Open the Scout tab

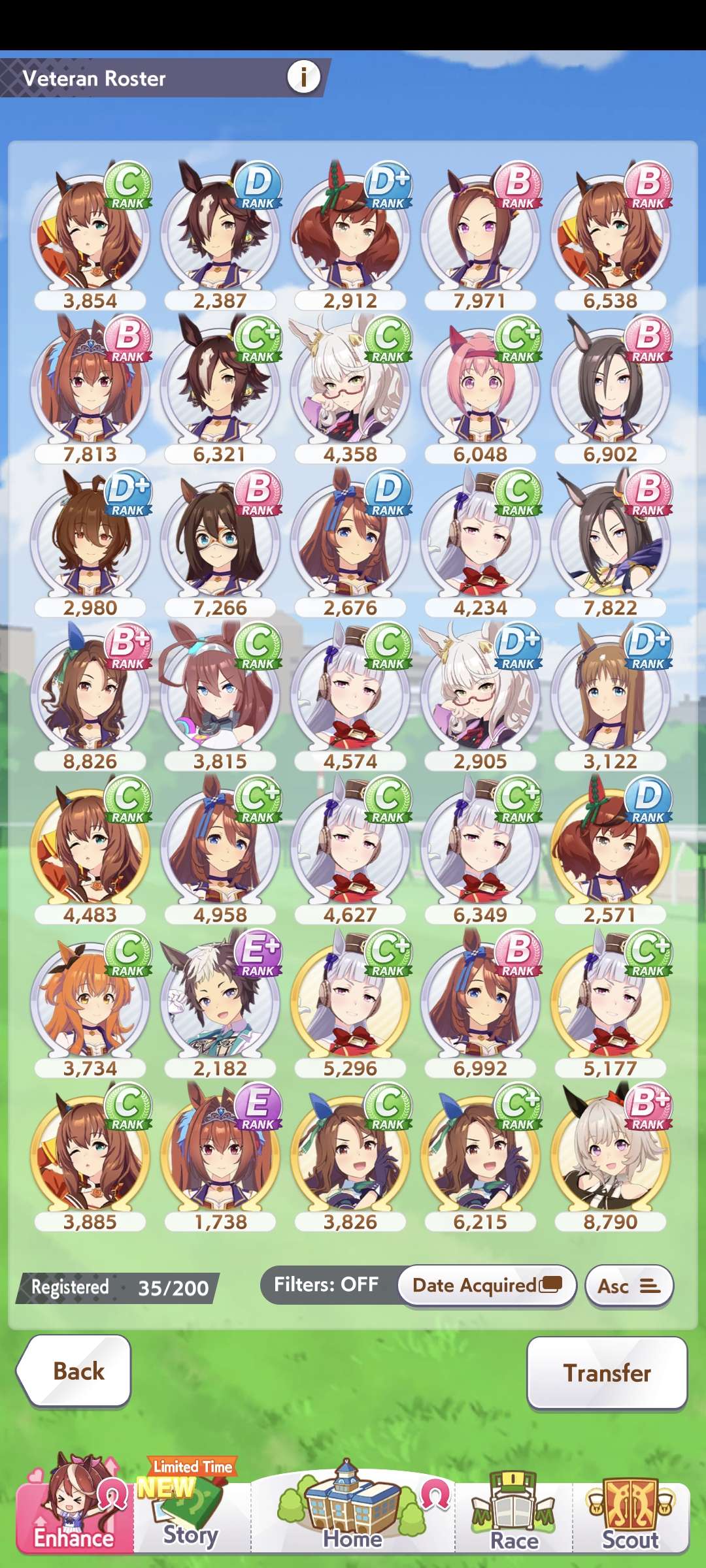tap(630, 1516)
